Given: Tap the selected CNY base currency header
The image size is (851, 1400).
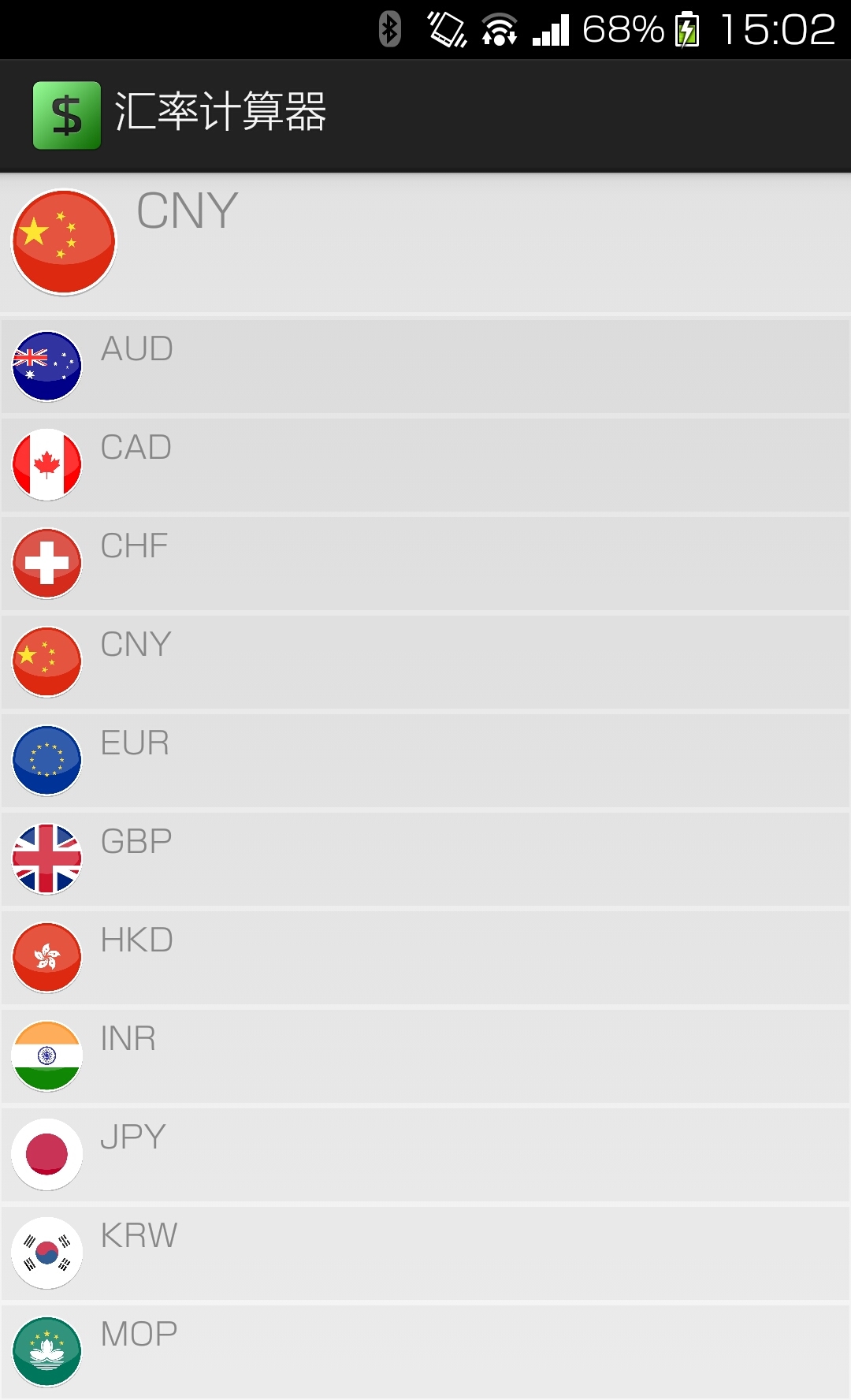Looking at the screenshot, I should (x=425, y=243).
